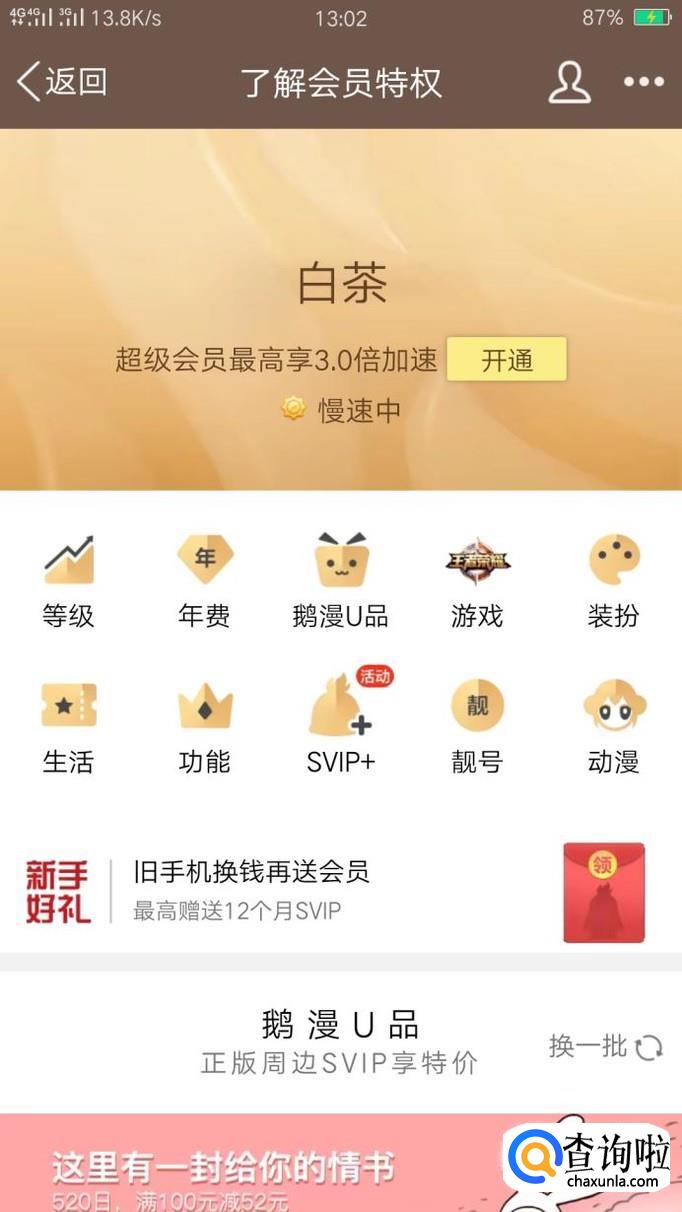Open the SVIP+ activity entry

point(340,726)
